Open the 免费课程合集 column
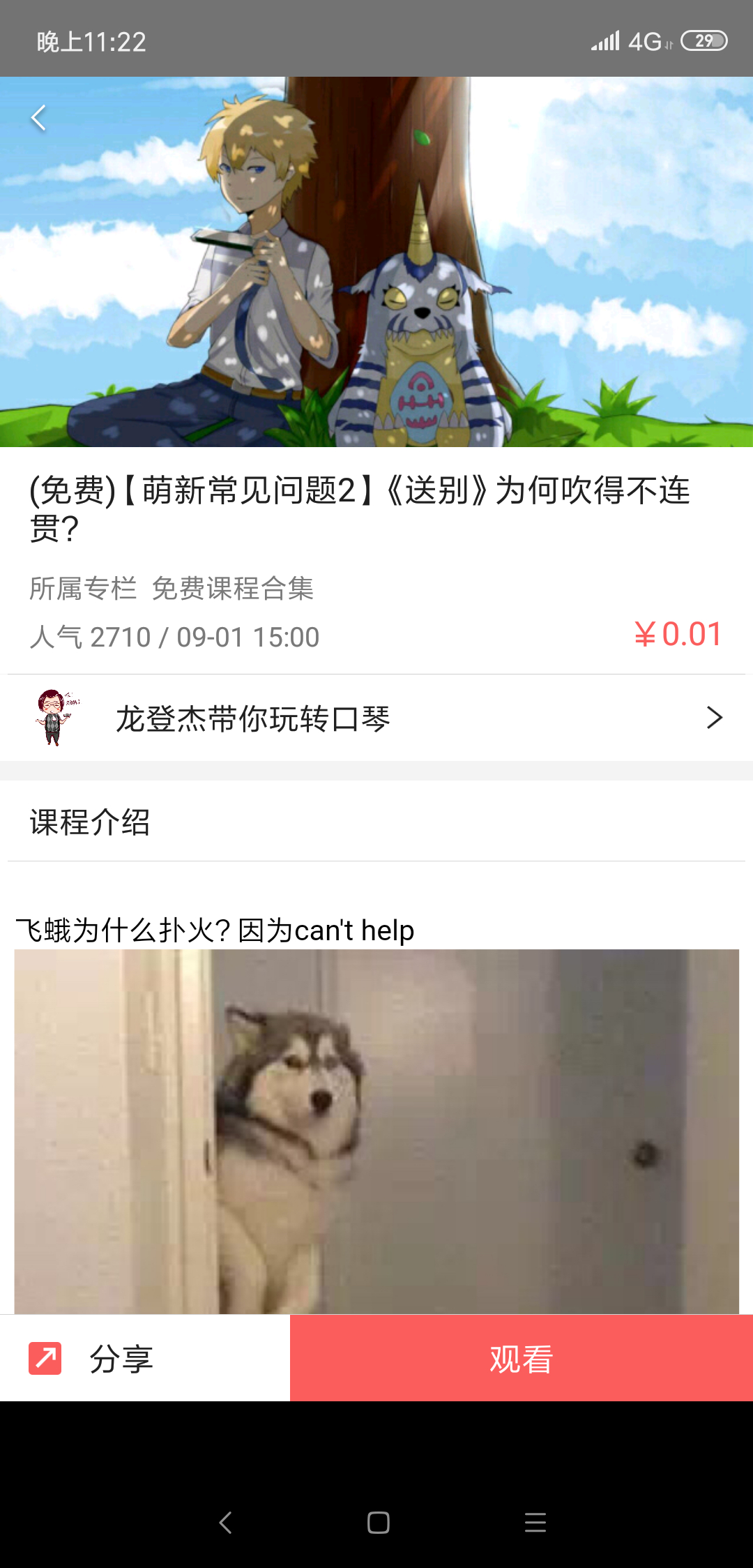 [x=232, y=588]
